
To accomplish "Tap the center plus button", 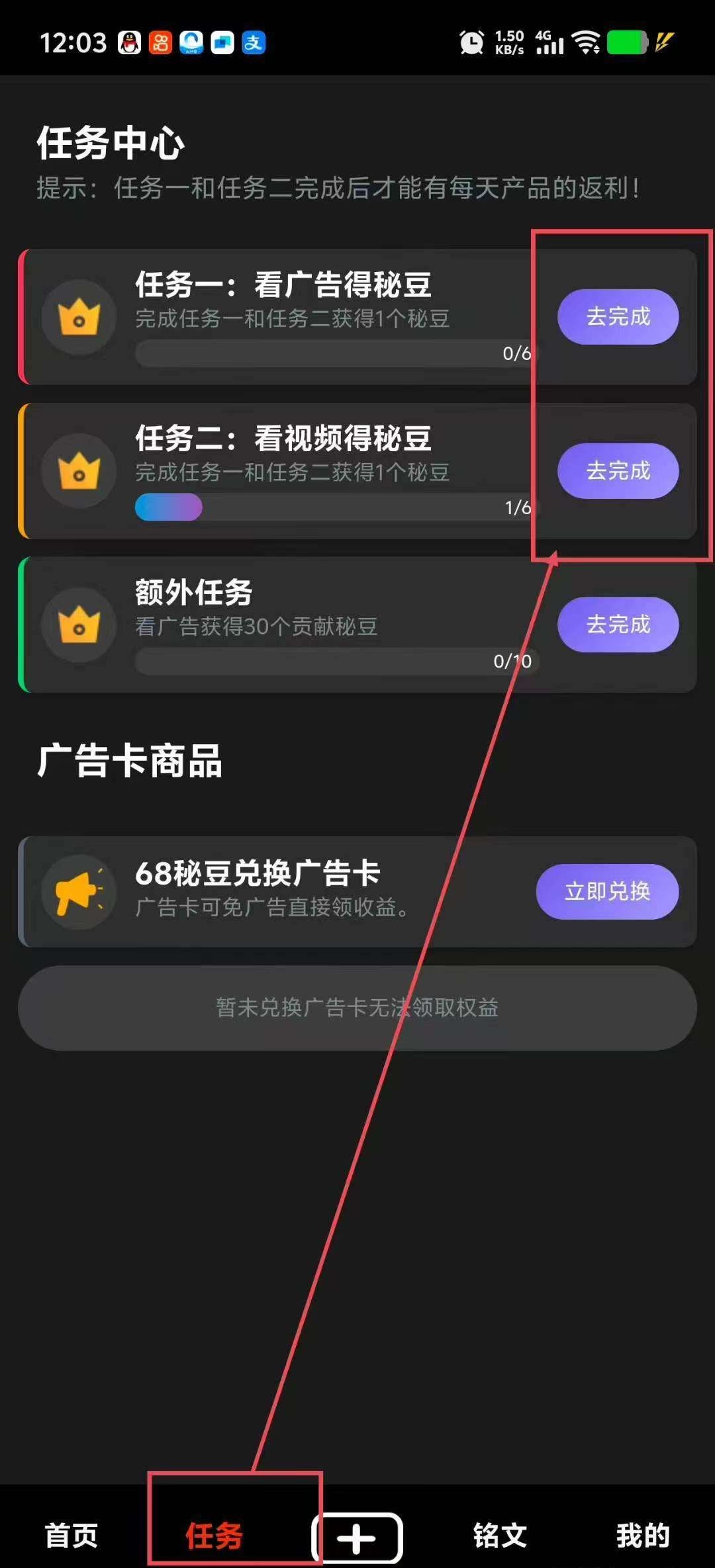I will coord(358,1538).
